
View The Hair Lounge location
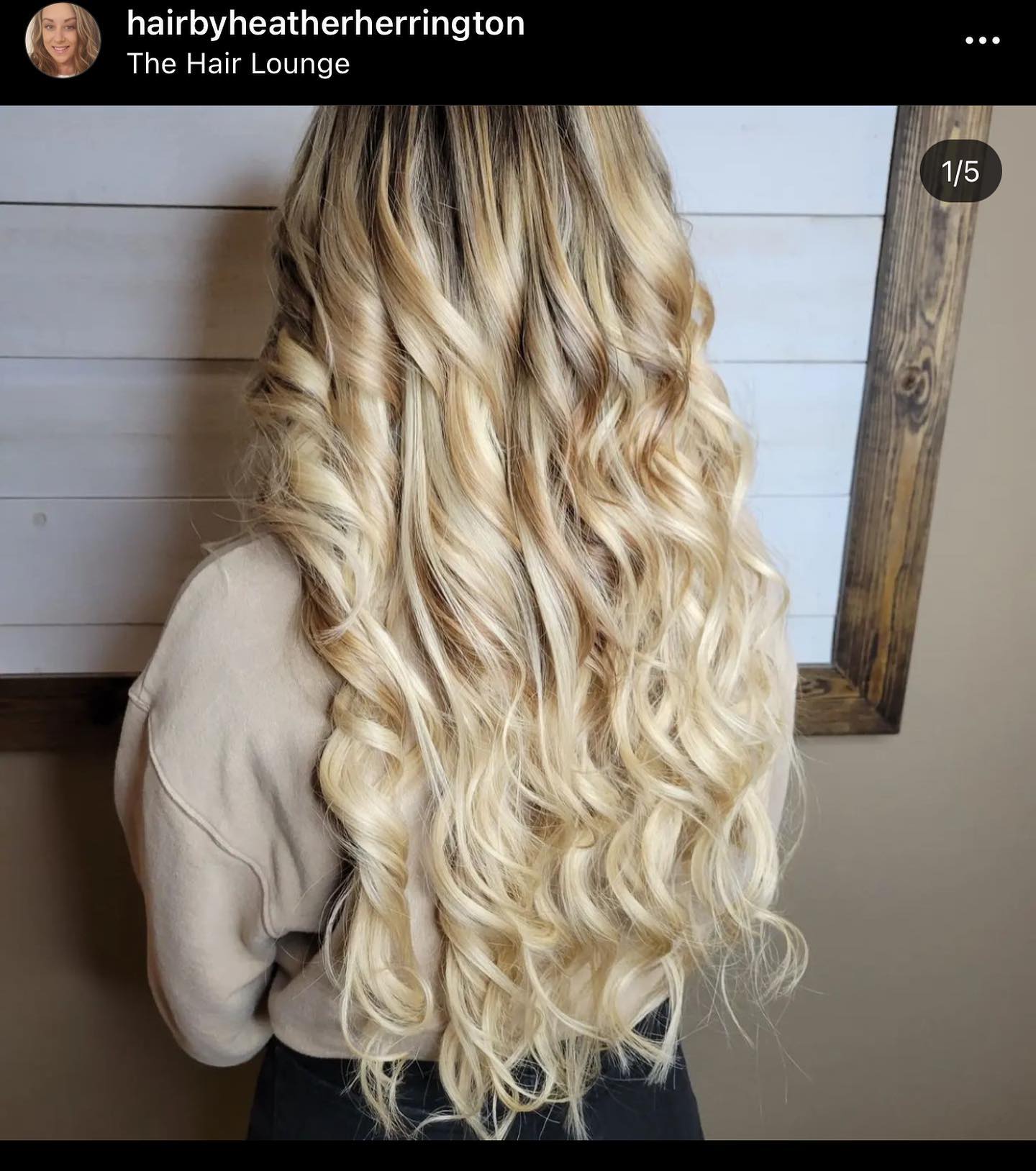238,64
